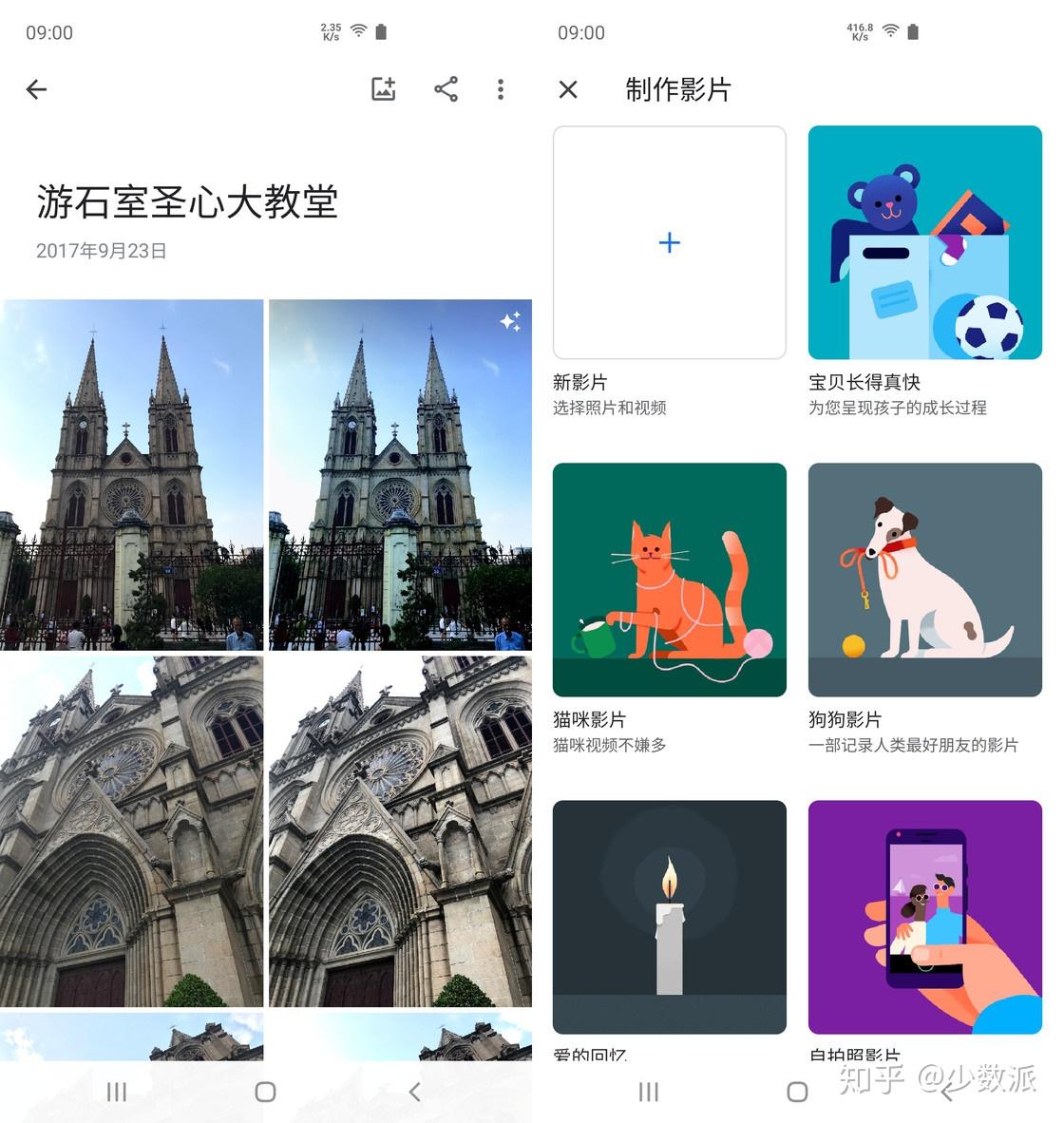Pick the 狗狗影片 dog movie theme
The image size is (1064, 1123).
coord(924,580)
